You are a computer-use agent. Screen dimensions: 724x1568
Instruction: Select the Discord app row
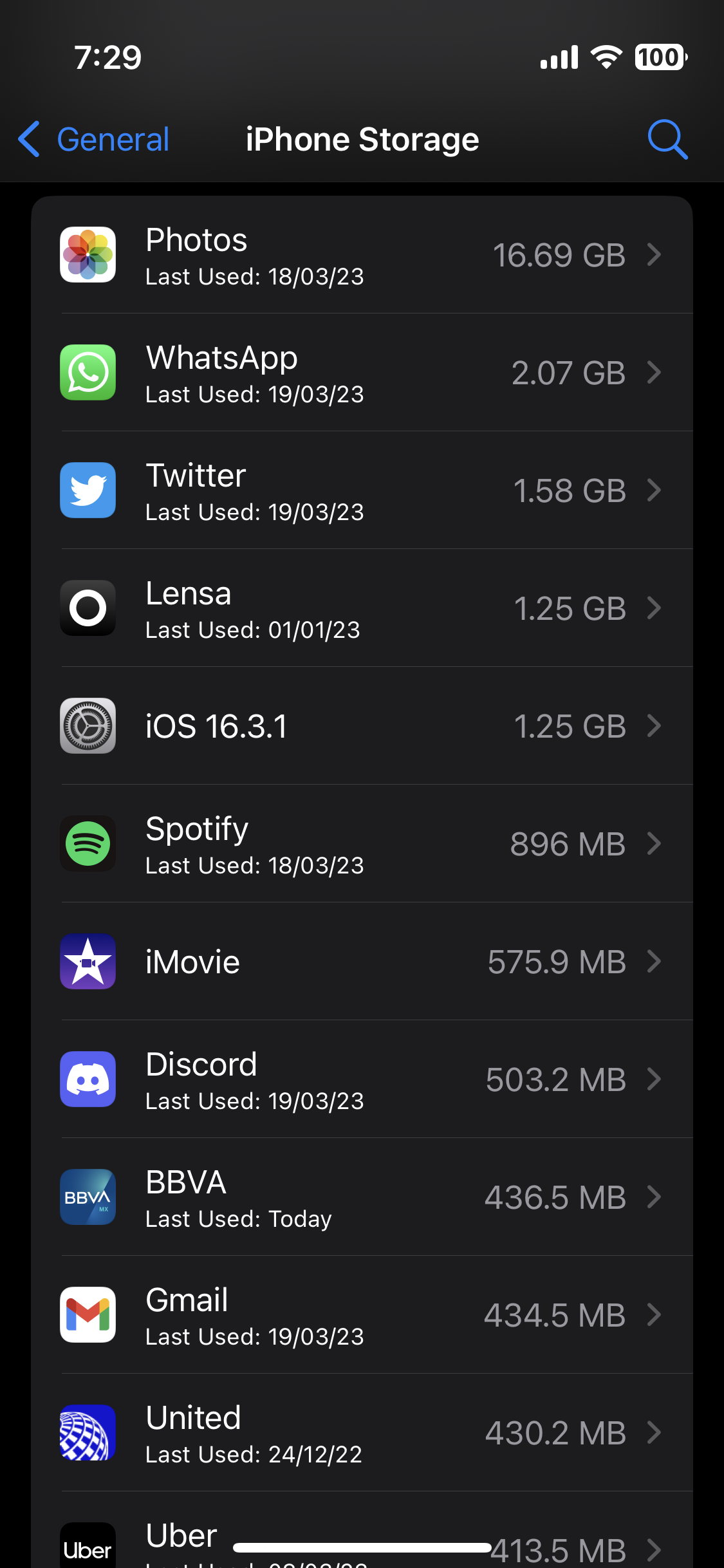click(x=362, y=1079)
